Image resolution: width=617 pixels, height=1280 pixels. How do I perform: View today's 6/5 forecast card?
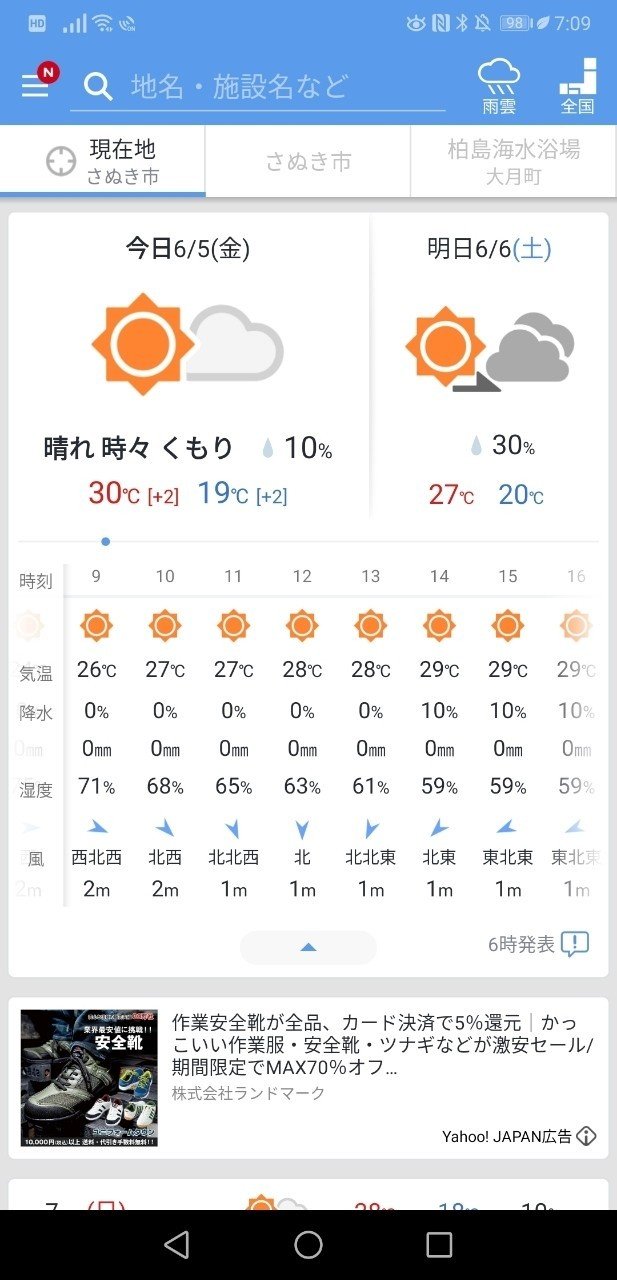pos(189,369)
